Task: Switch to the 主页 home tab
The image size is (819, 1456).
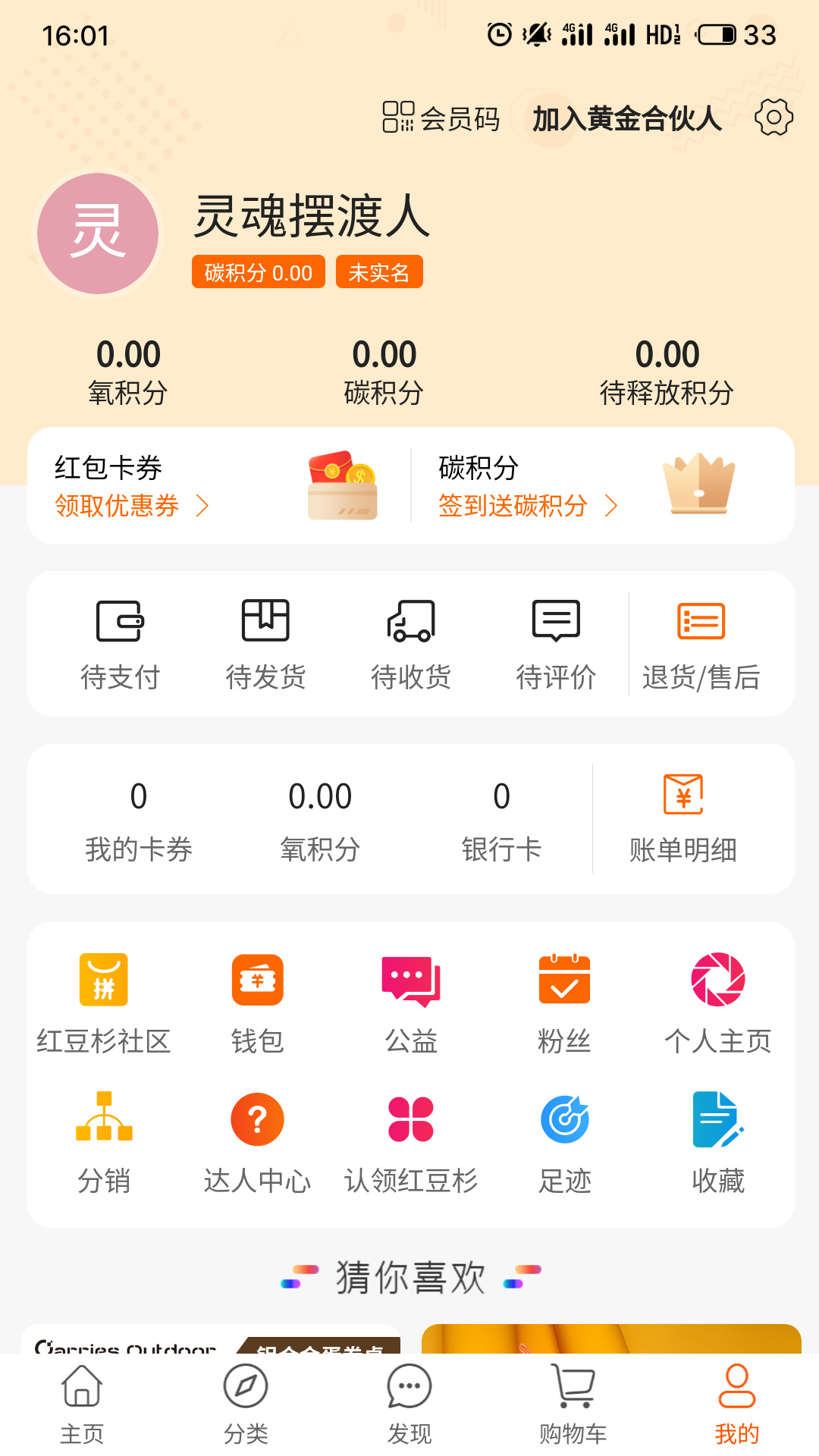Action: pos(82,1404)
